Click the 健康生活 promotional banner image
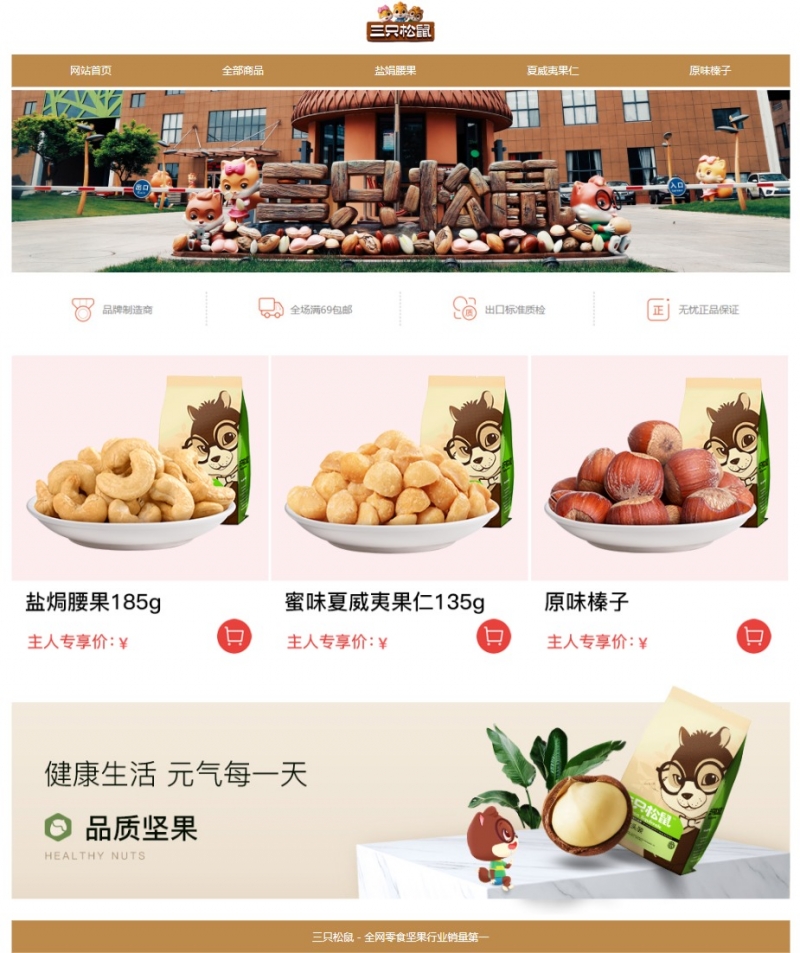The width and height of the screenshot is (800, 953). click(x=400, y=800)
